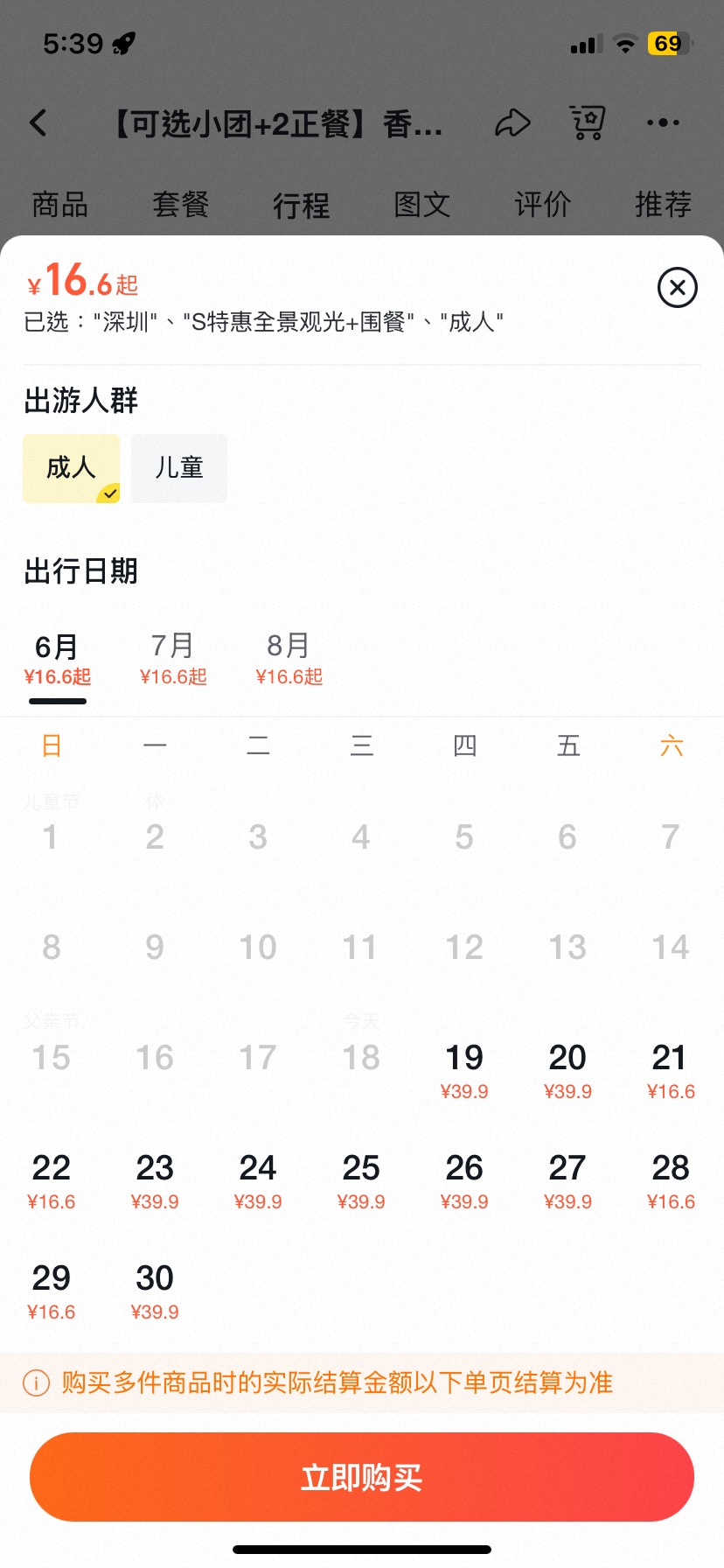Select the 儿童 traveler option

point(179,468)
